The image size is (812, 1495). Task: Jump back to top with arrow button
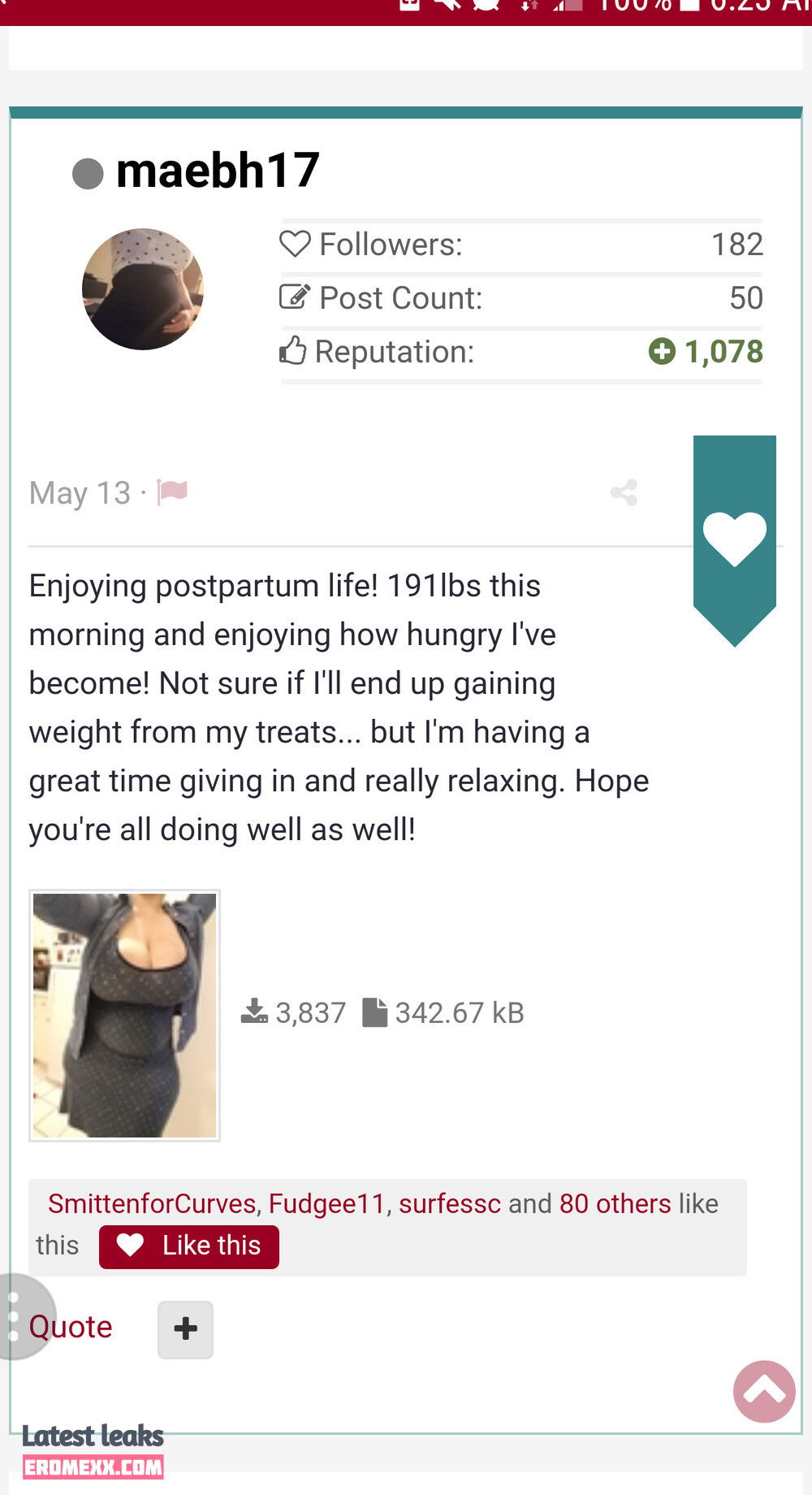click(764, 1392)
